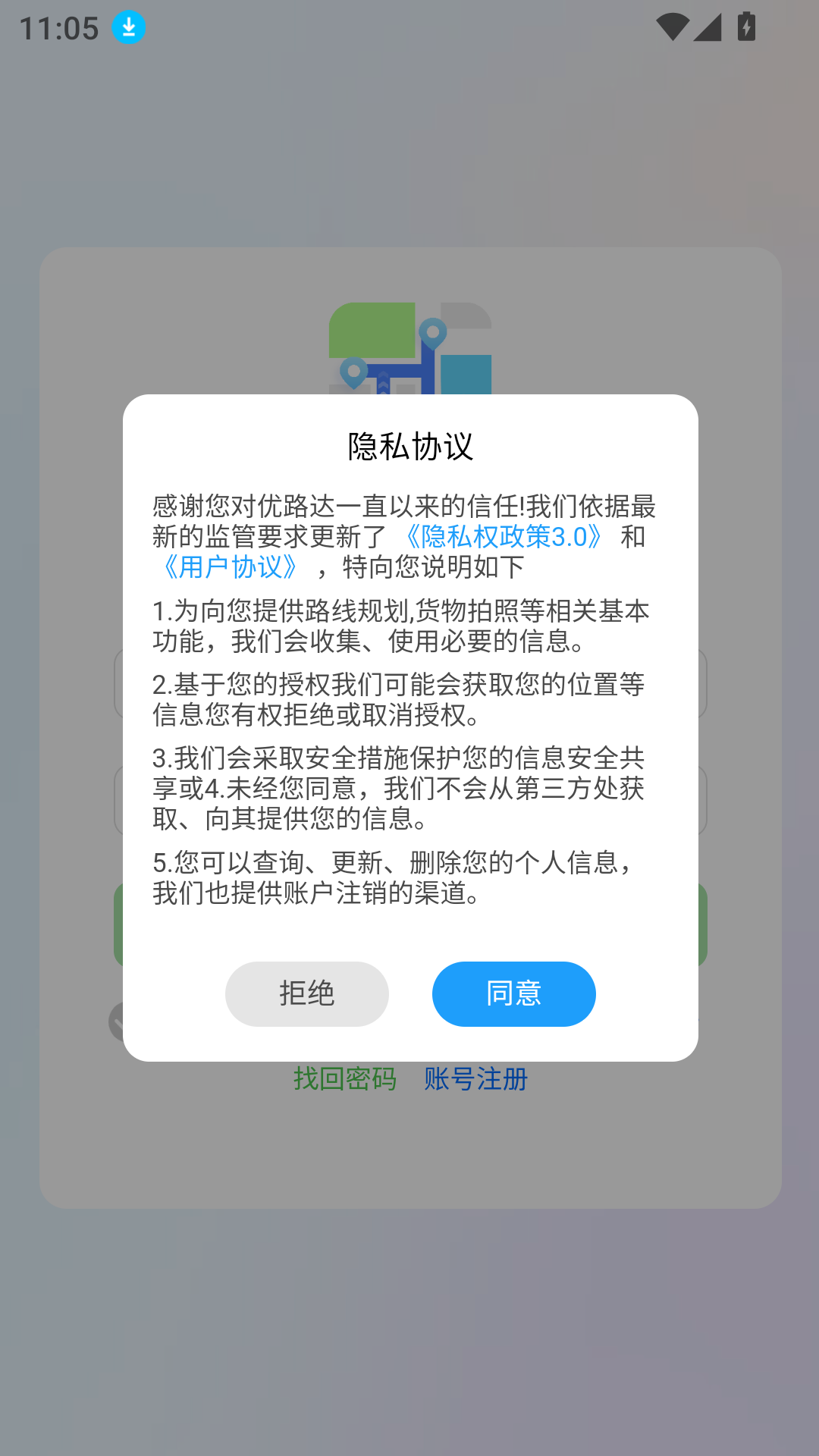
Task: Open the 《隐私权政策3.0》 link
Action: 504,536
